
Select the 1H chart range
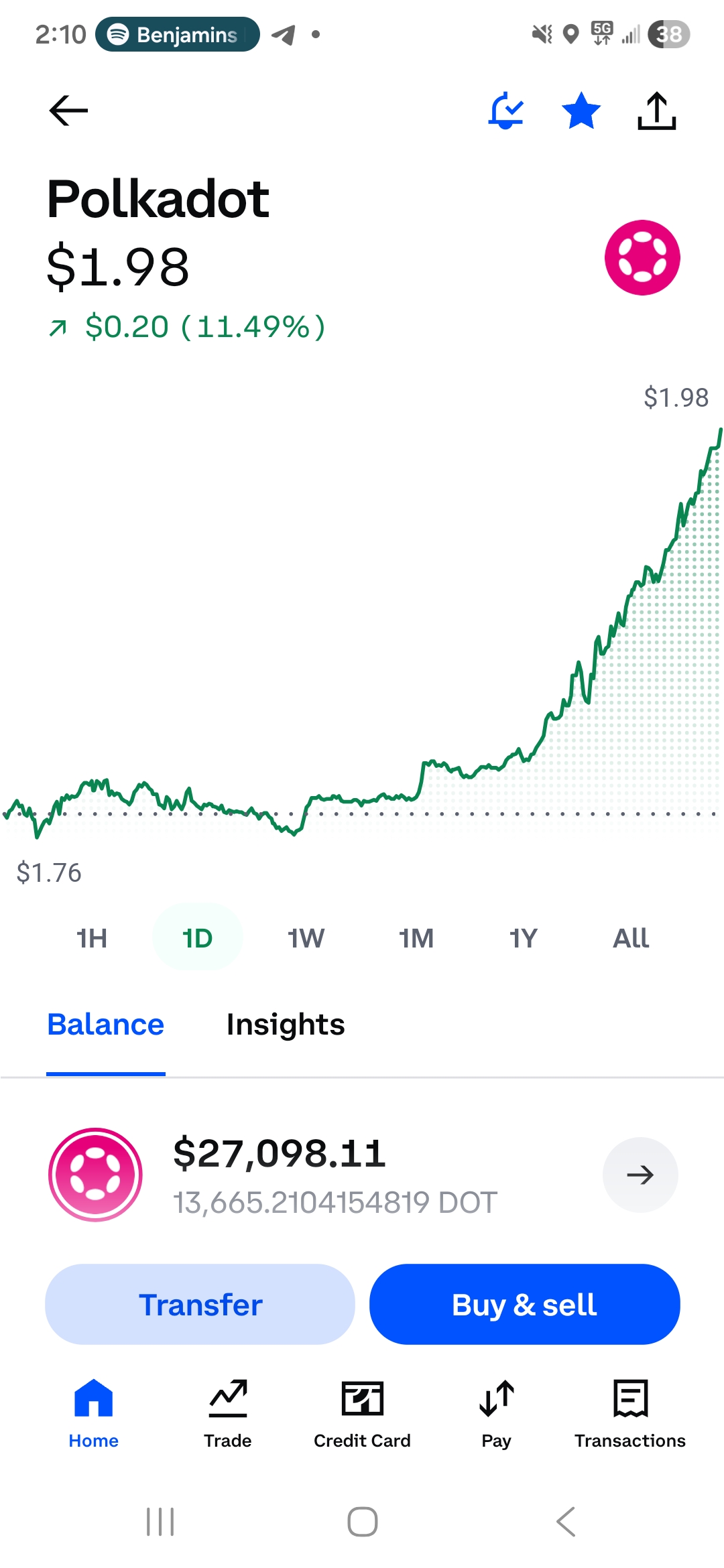pos(92,938)
